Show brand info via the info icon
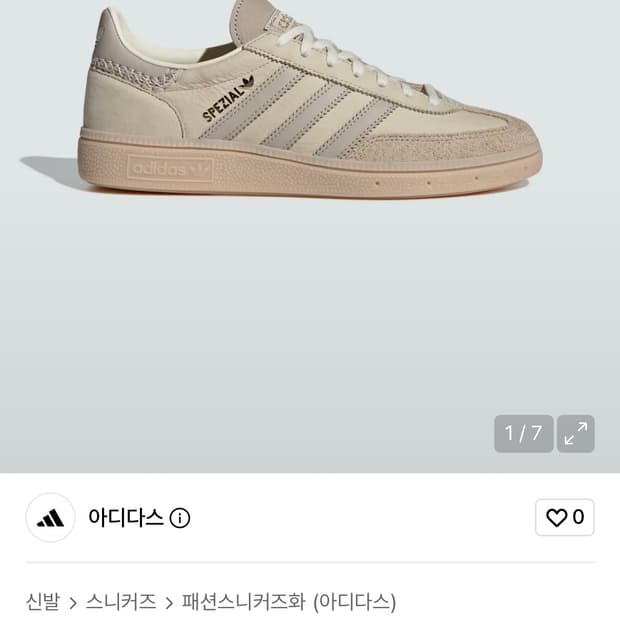The width and height of the screenshot is (620, 620). pos(180,518)
